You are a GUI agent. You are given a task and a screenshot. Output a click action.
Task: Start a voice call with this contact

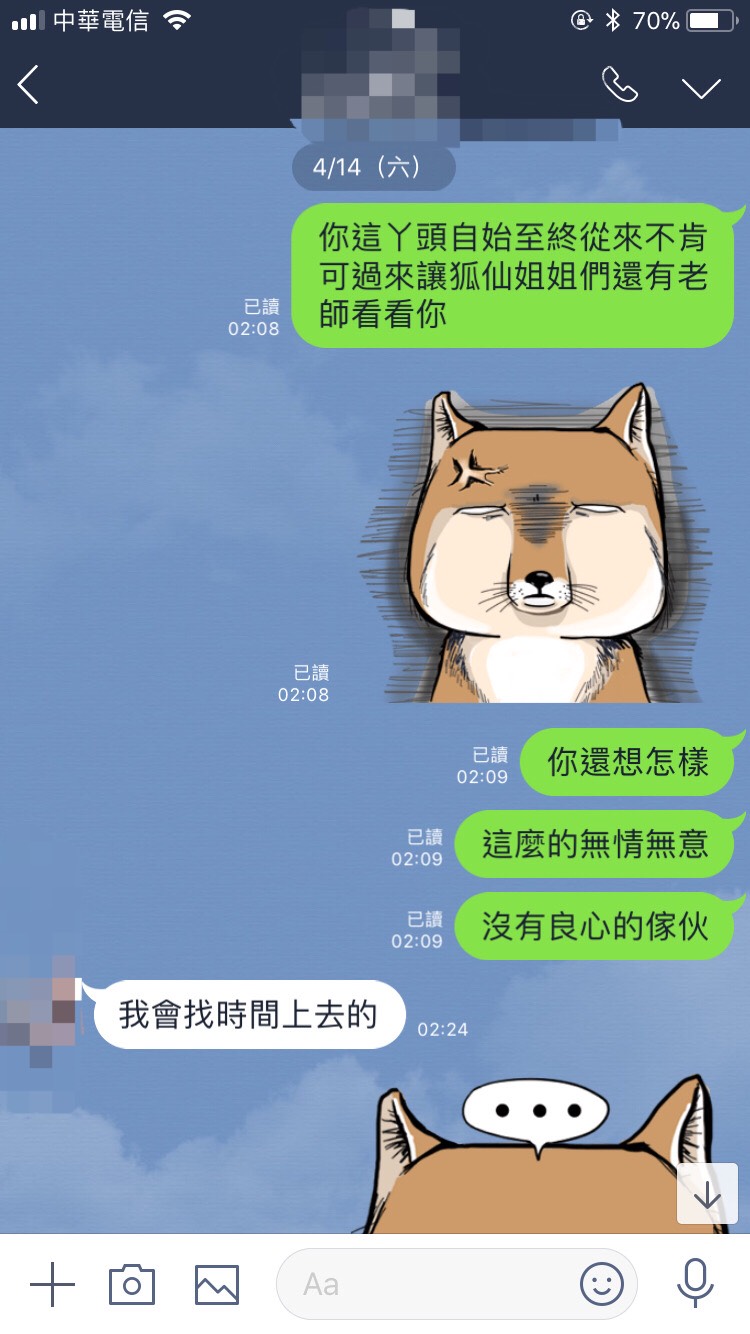619,86
